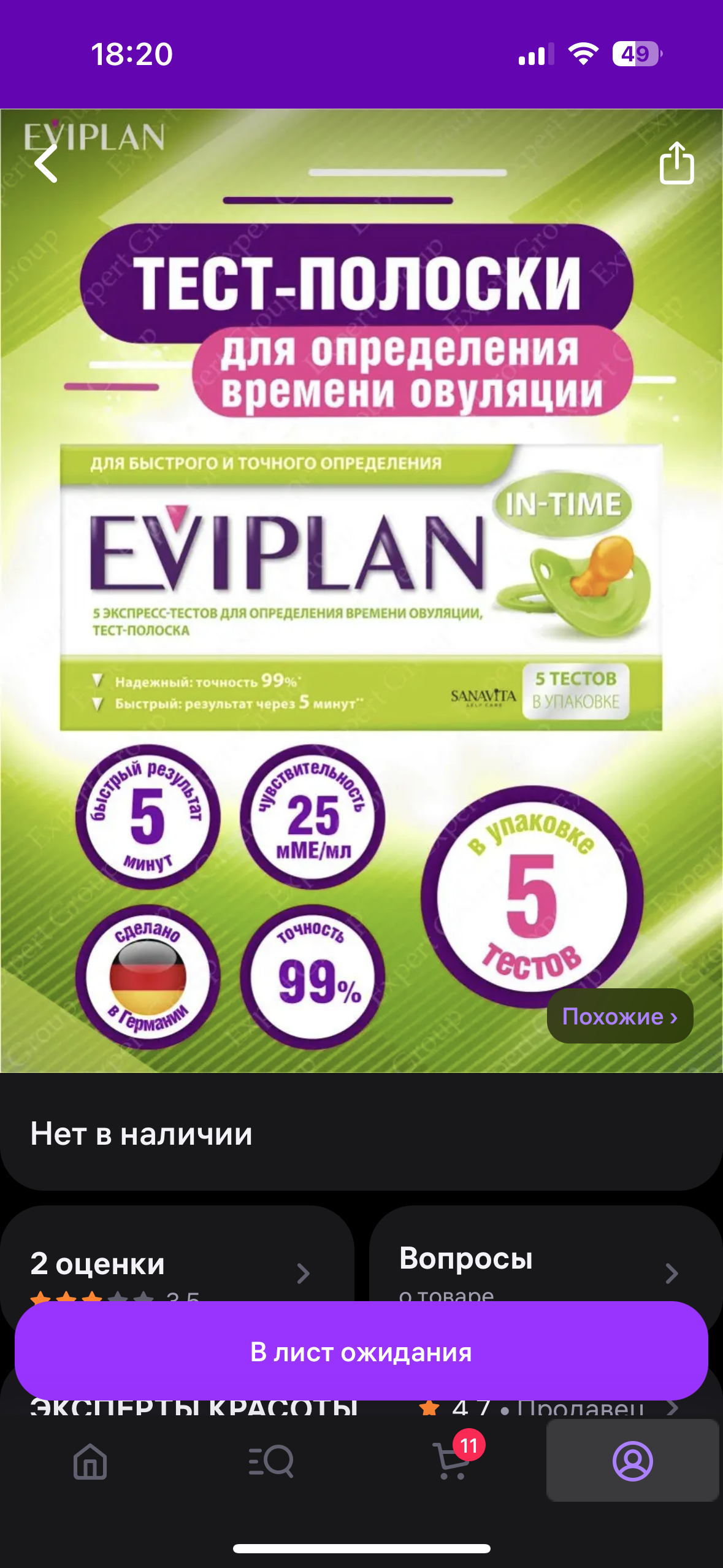
Task: Share this product
Action: (676, 163)
